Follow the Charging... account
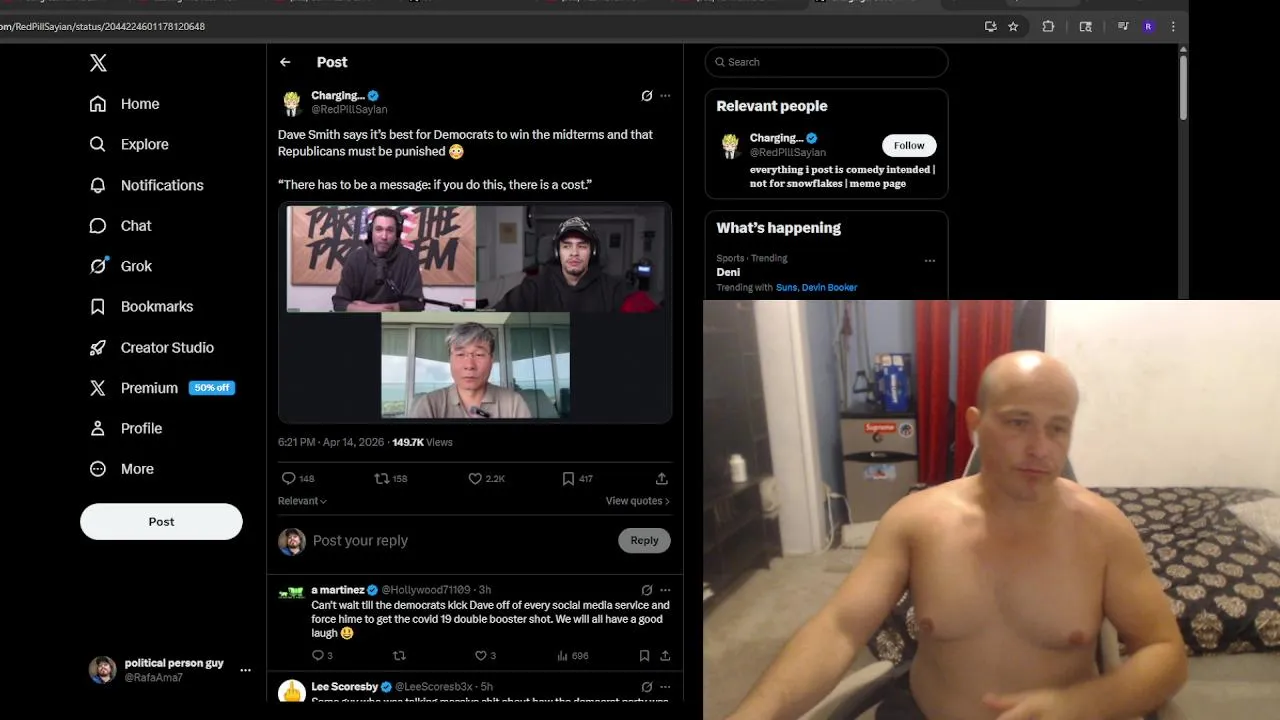 click(x=908, y=145)
